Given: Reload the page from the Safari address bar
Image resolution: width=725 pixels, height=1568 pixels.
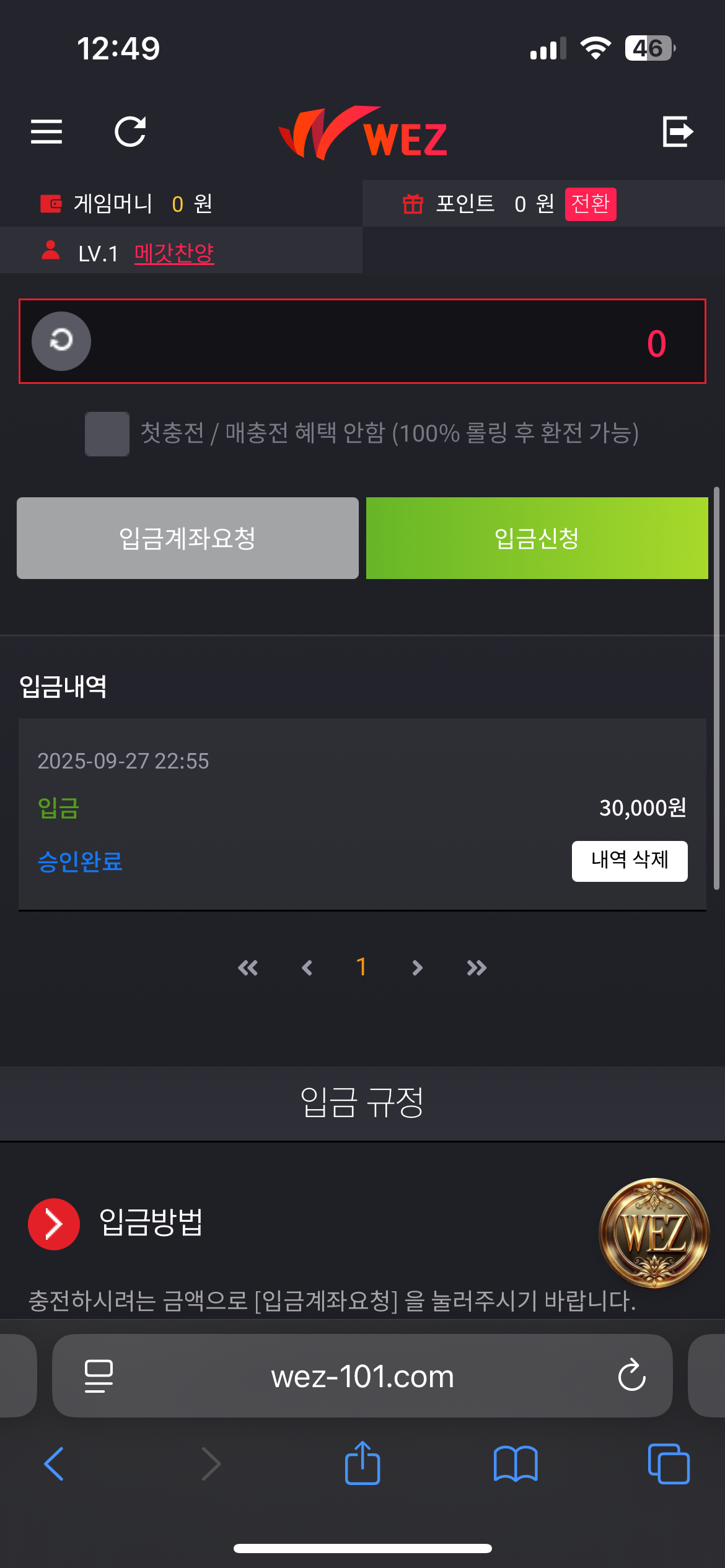Looking at the screenshot, I should pos(632,1375).
